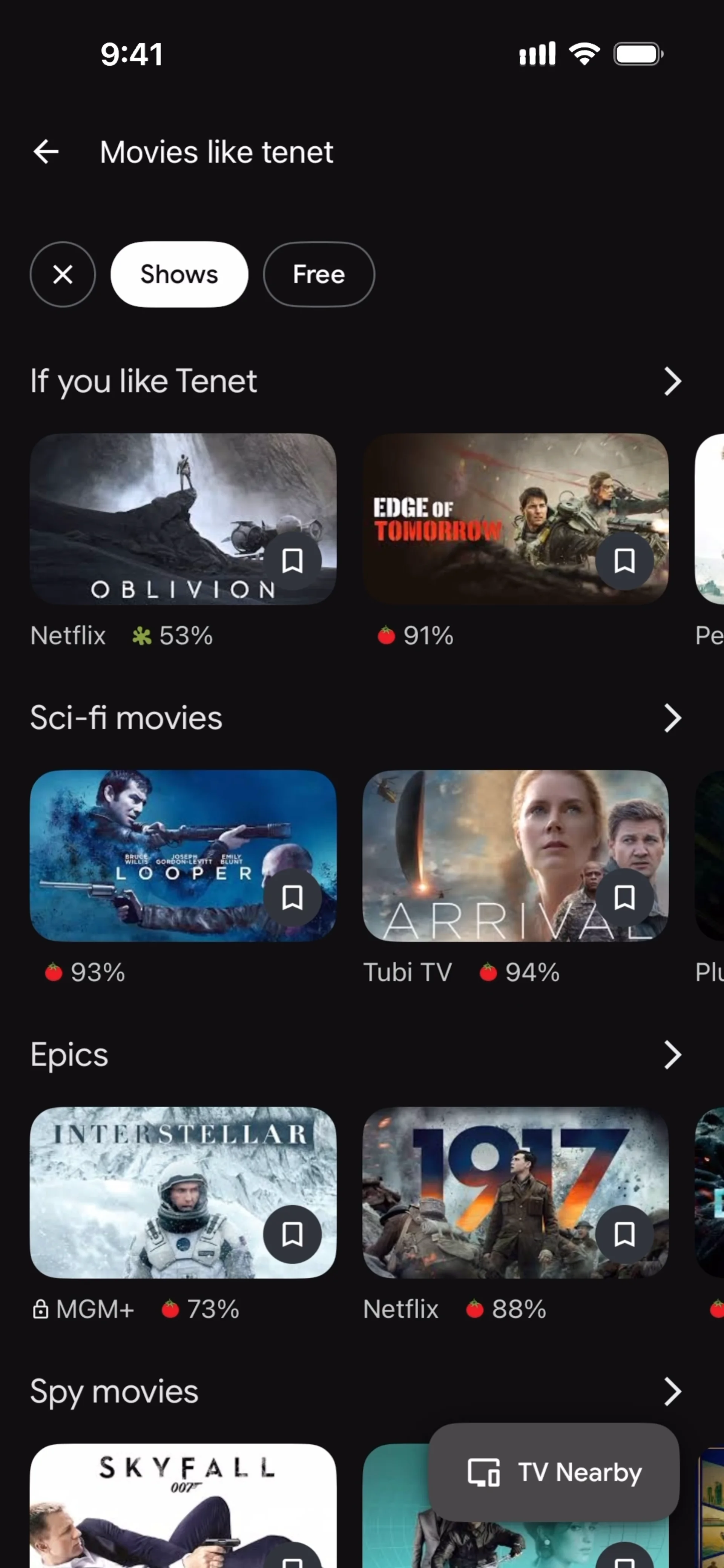This screenshot has width=724, height=1568.
Task: Save Edge of Tomorrow to the watchlist
Action: click(x=624, y=561)
